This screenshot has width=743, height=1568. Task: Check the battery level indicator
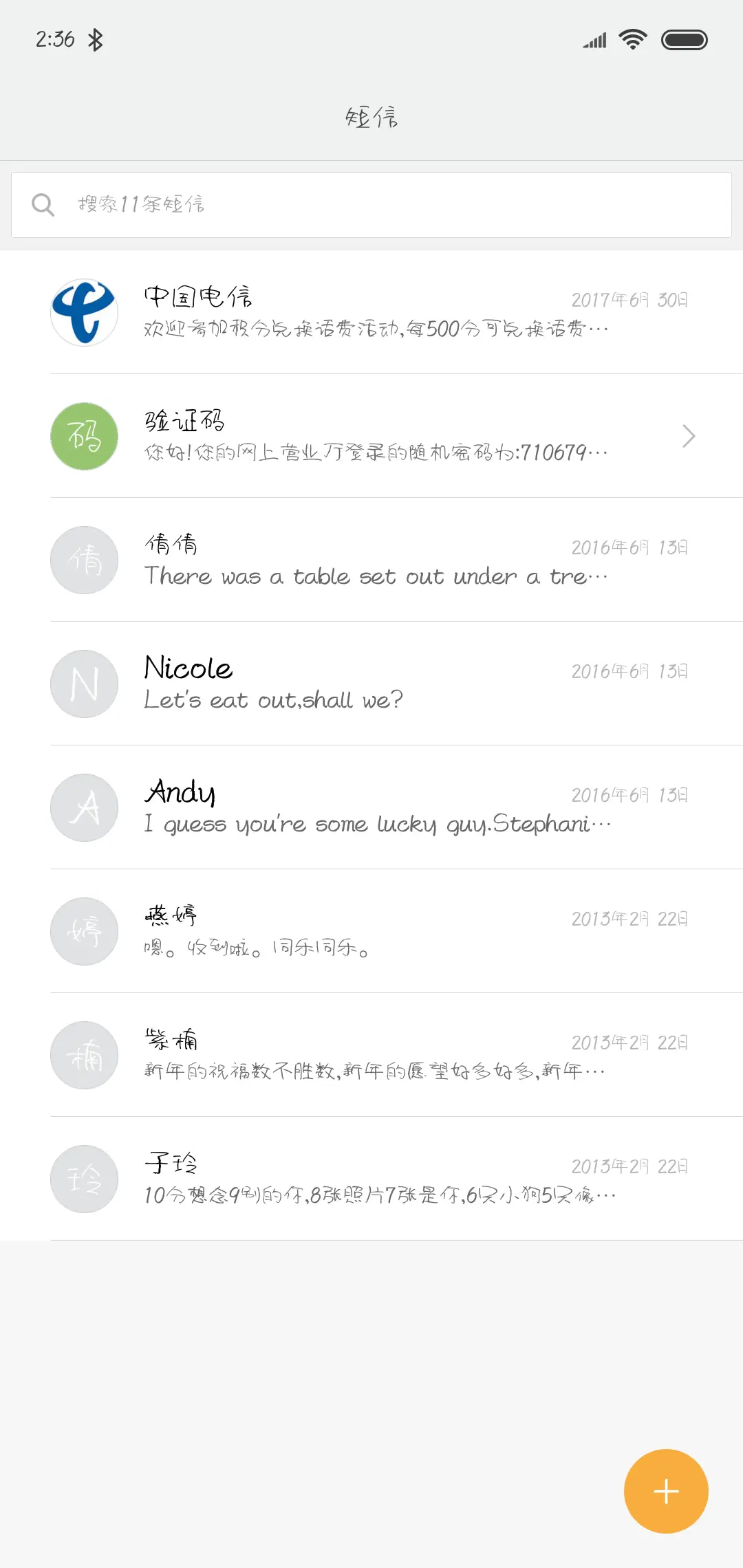pyautogui.click(x=684, y=39)
